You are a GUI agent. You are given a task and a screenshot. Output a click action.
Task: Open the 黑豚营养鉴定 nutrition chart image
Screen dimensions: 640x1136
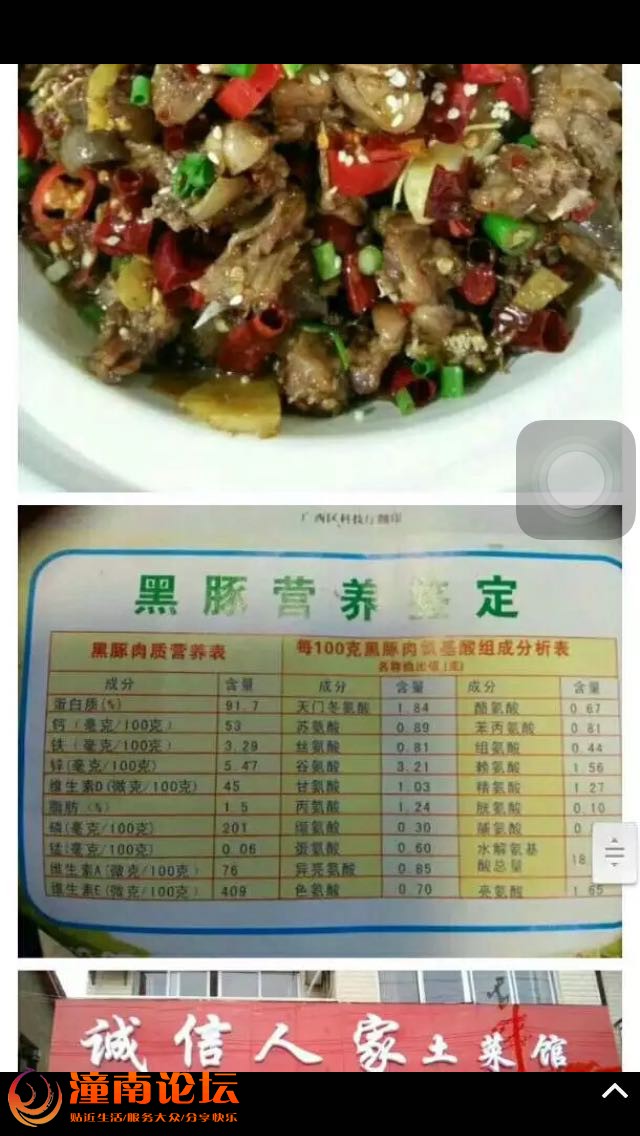[320, 731]
